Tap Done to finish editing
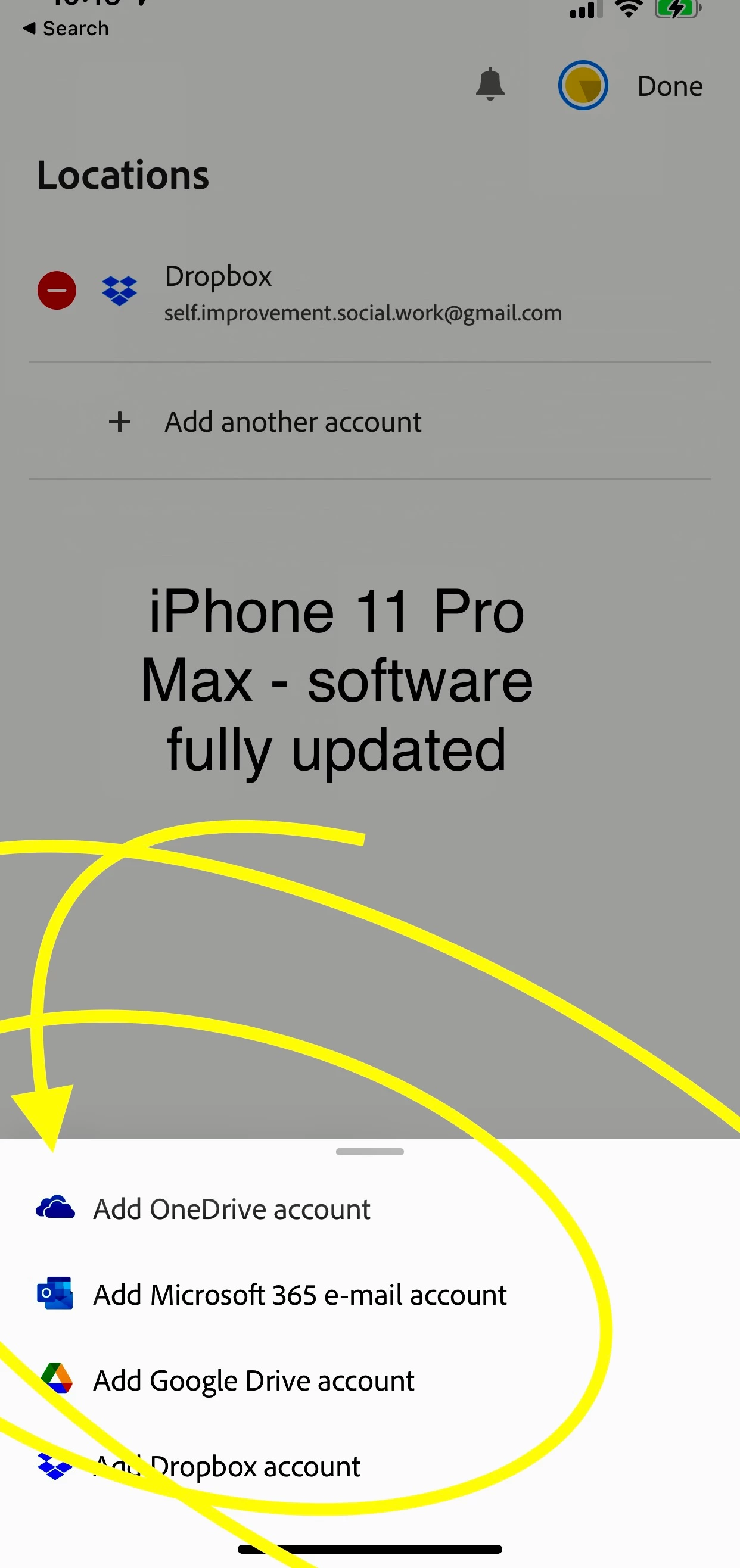Screen dimensions: 740x1568 [x=669, y=86]
